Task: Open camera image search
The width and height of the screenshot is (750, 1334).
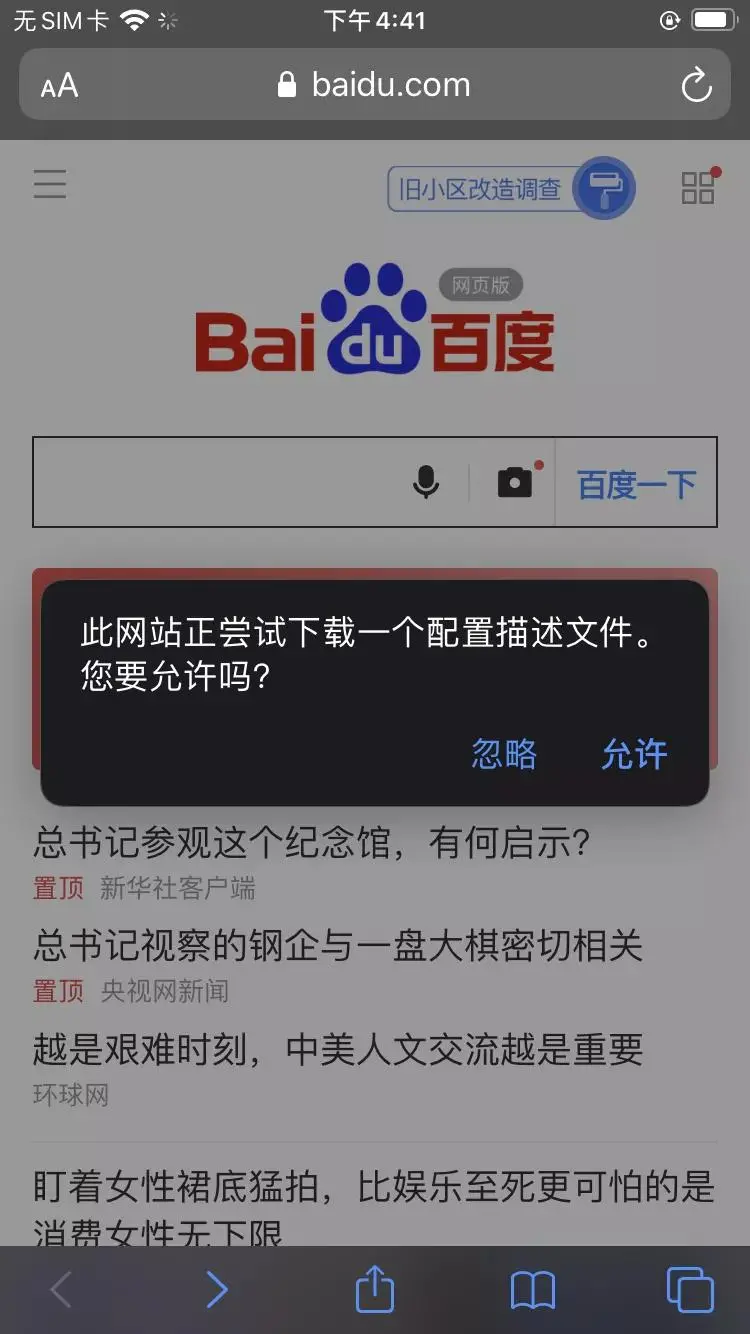Action: point(515,482)
